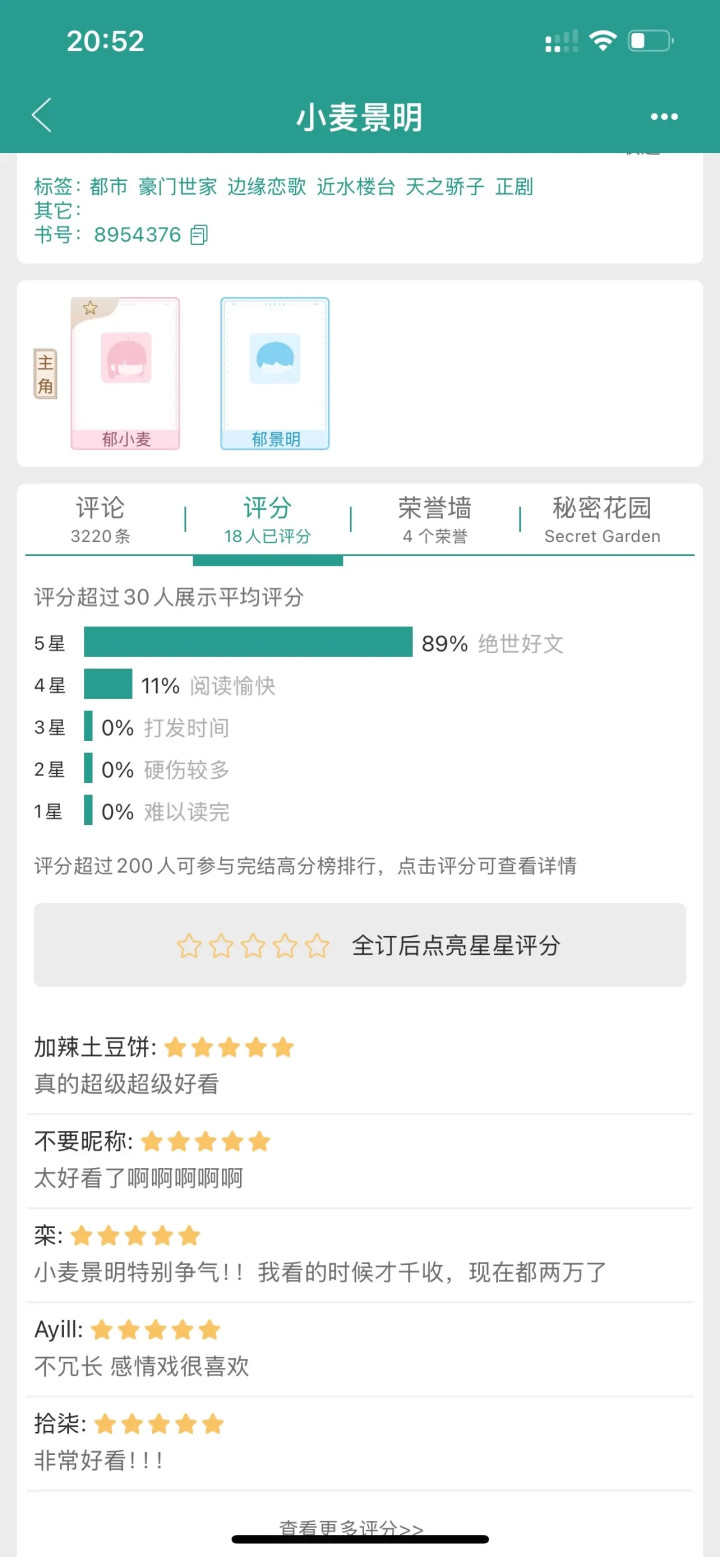Switch to the 评论 tab

[x=100, y=519]
